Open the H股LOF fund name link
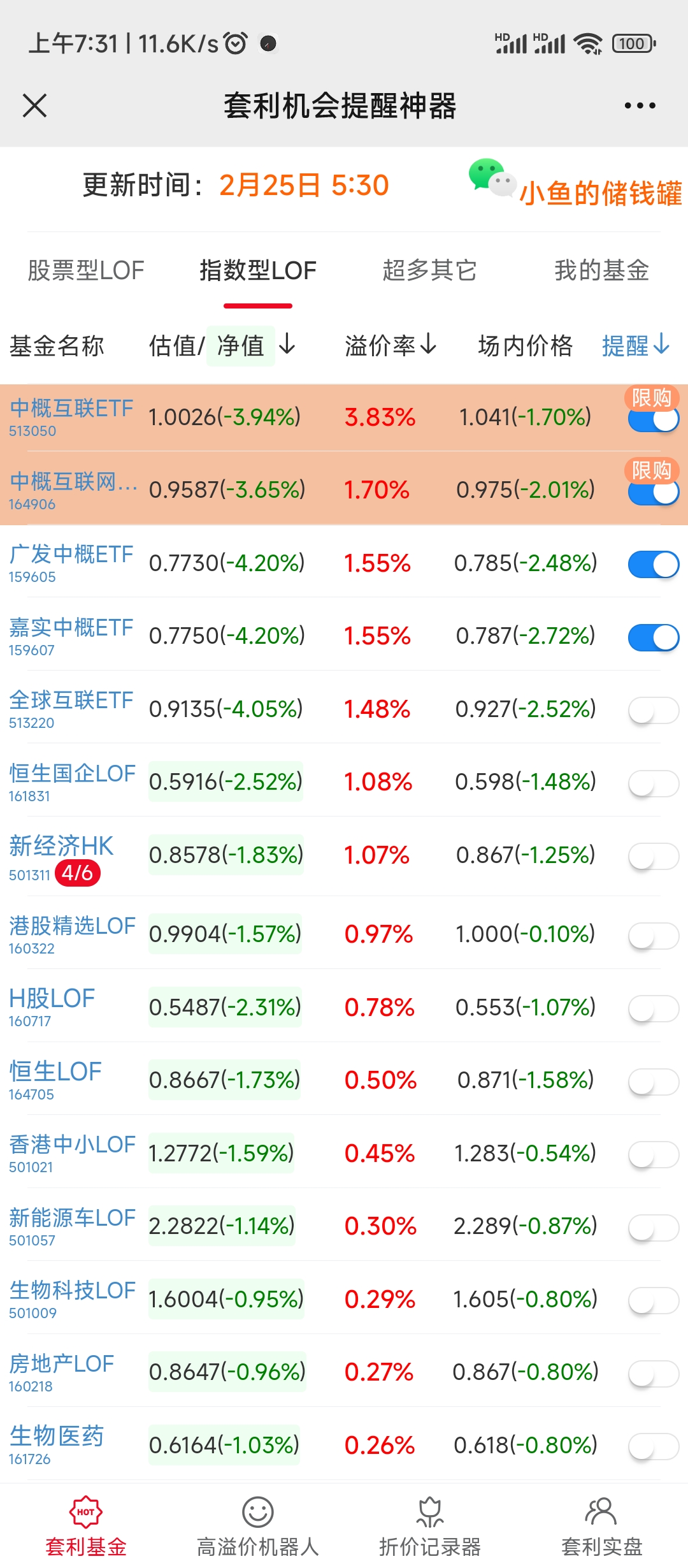 point(52,998)
